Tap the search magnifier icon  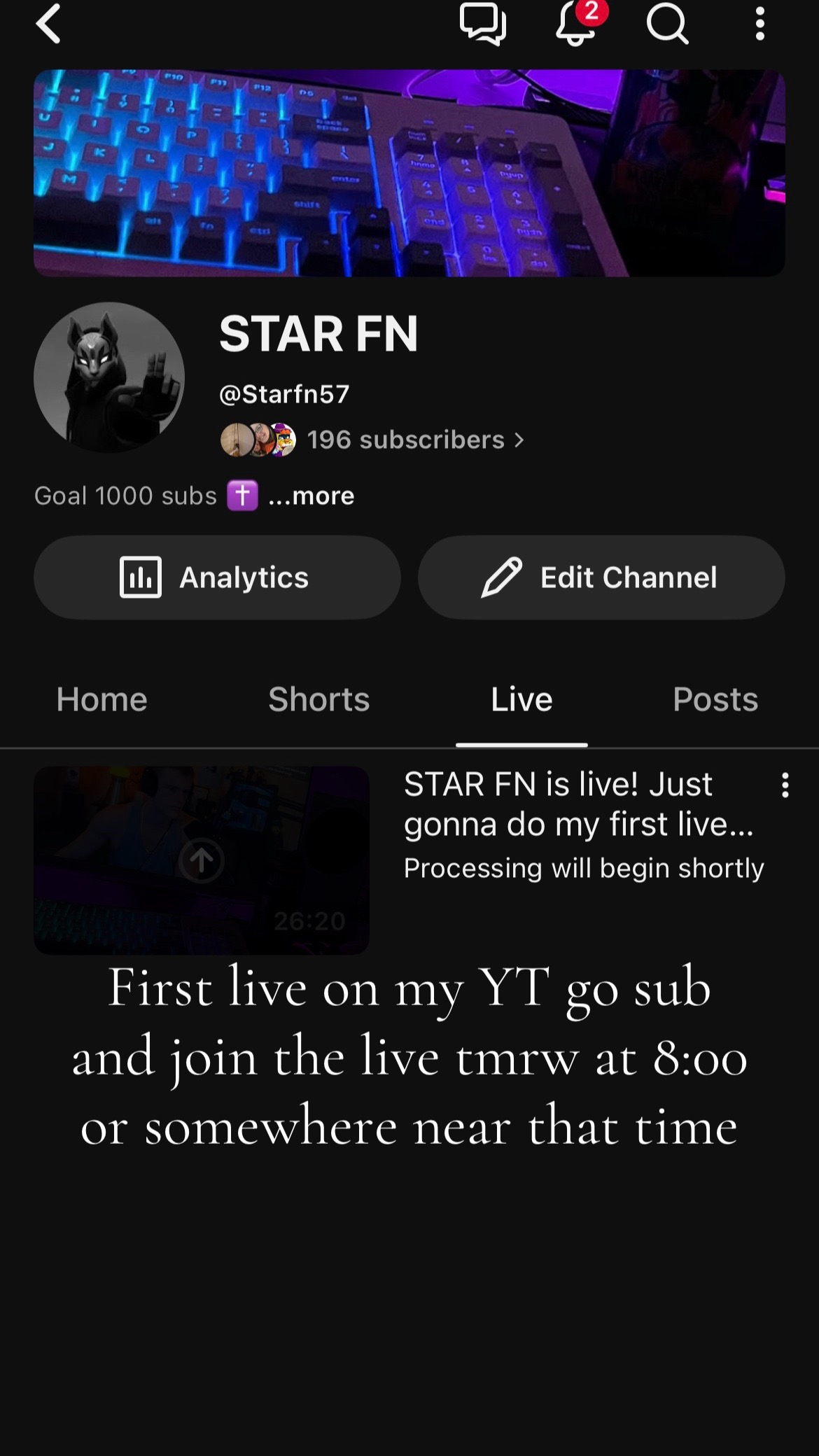[668, 24]
